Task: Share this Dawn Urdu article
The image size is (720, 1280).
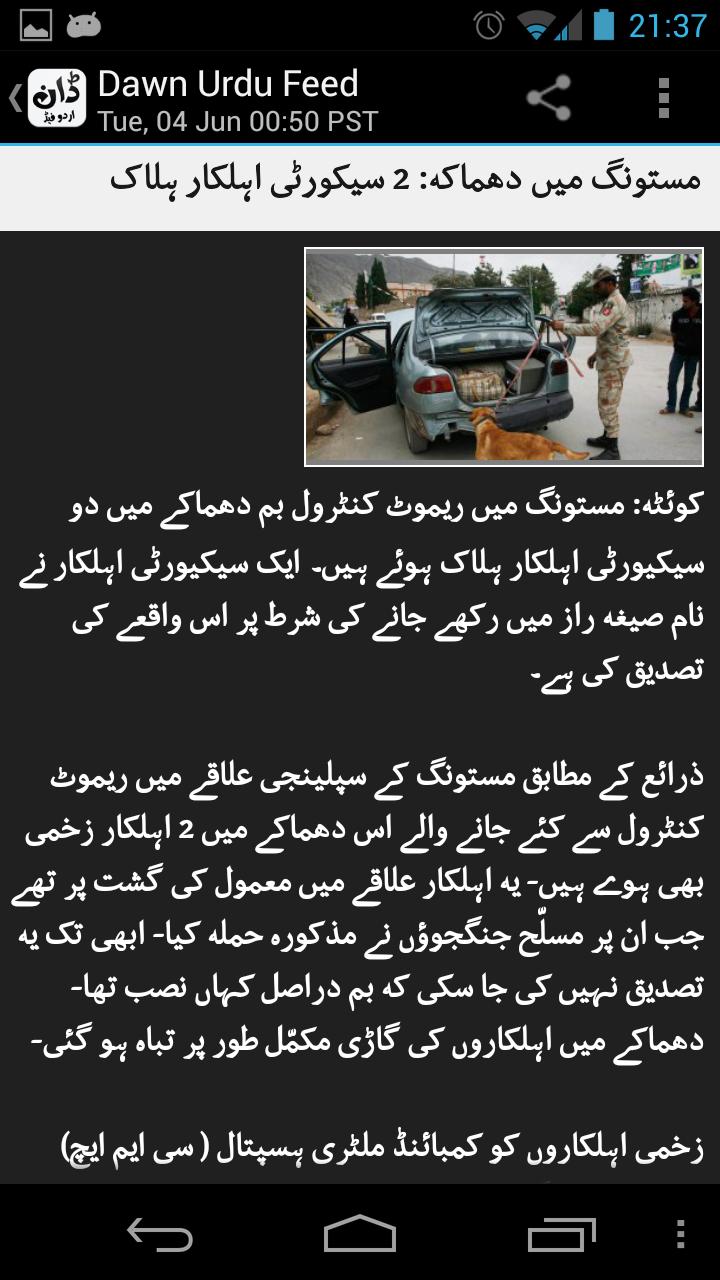Action: pos(548,98)
